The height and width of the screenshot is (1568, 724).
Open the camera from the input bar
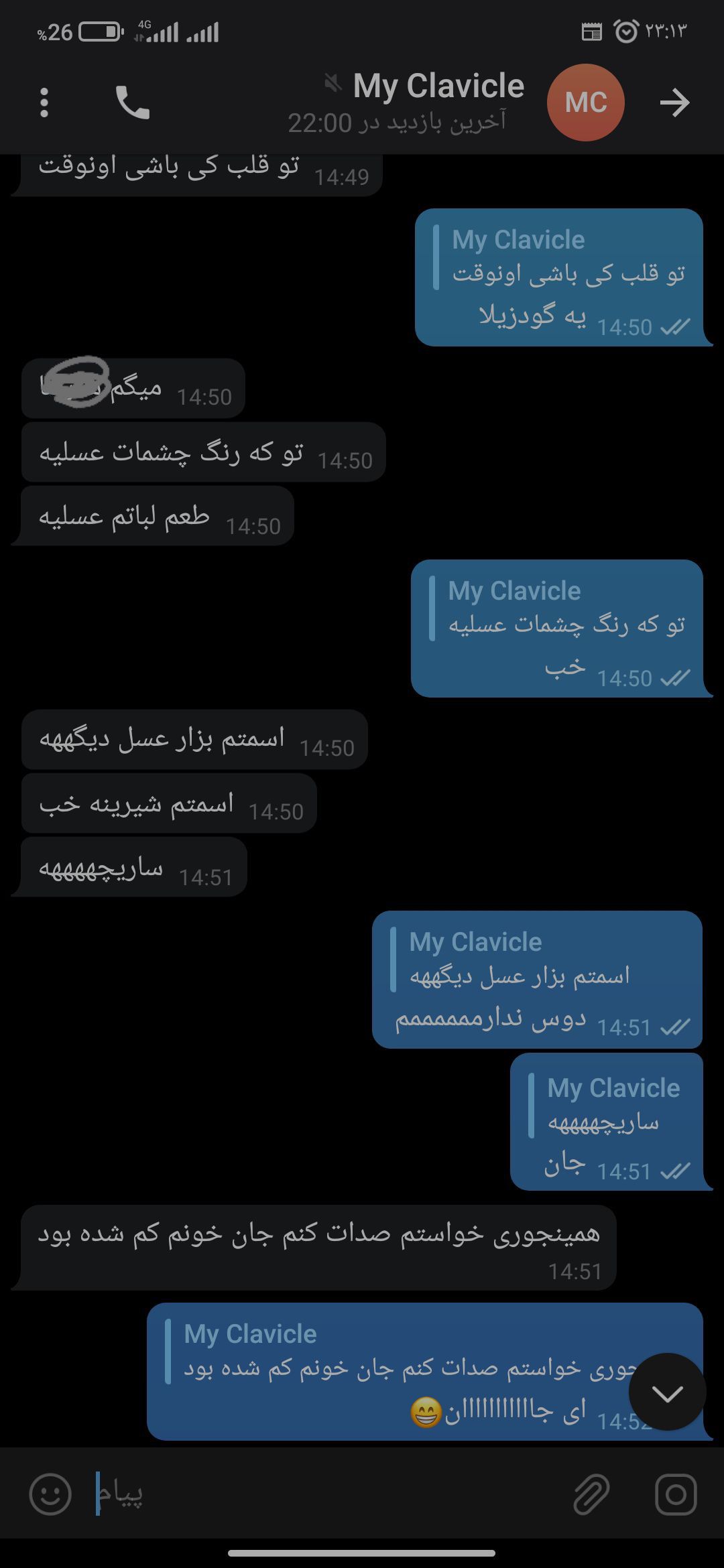(x=676, y=1494)
